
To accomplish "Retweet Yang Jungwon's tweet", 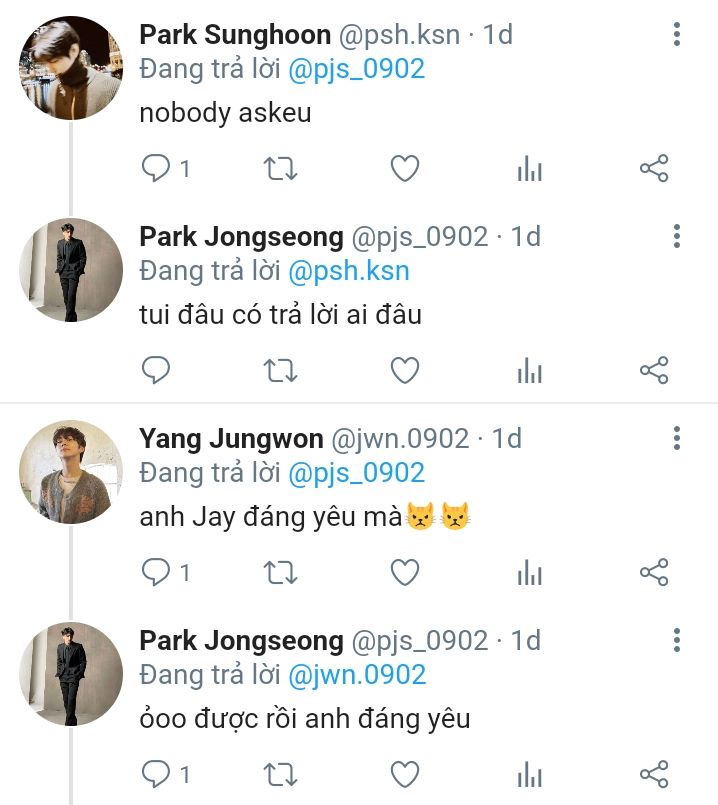I will coord(279,573).
